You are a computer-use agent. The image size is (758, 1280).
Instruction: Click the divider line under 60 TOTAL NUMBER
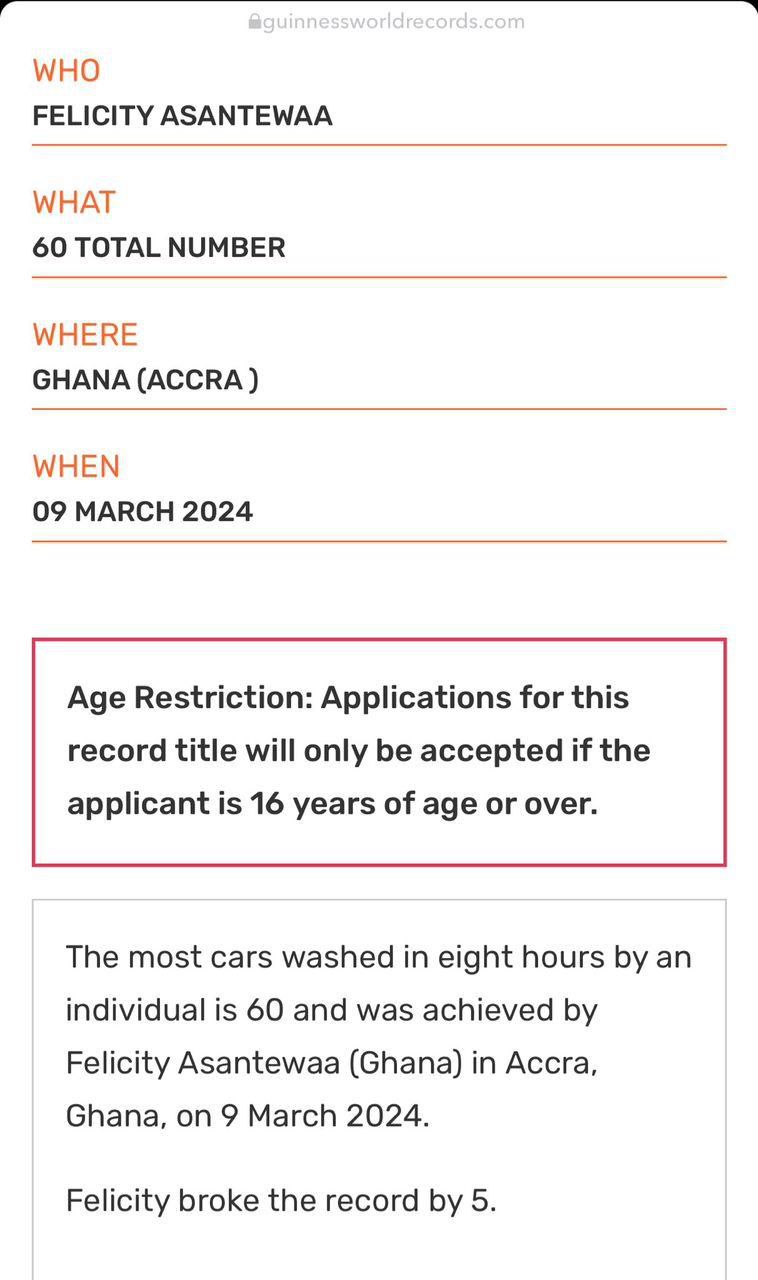[378, 275]
